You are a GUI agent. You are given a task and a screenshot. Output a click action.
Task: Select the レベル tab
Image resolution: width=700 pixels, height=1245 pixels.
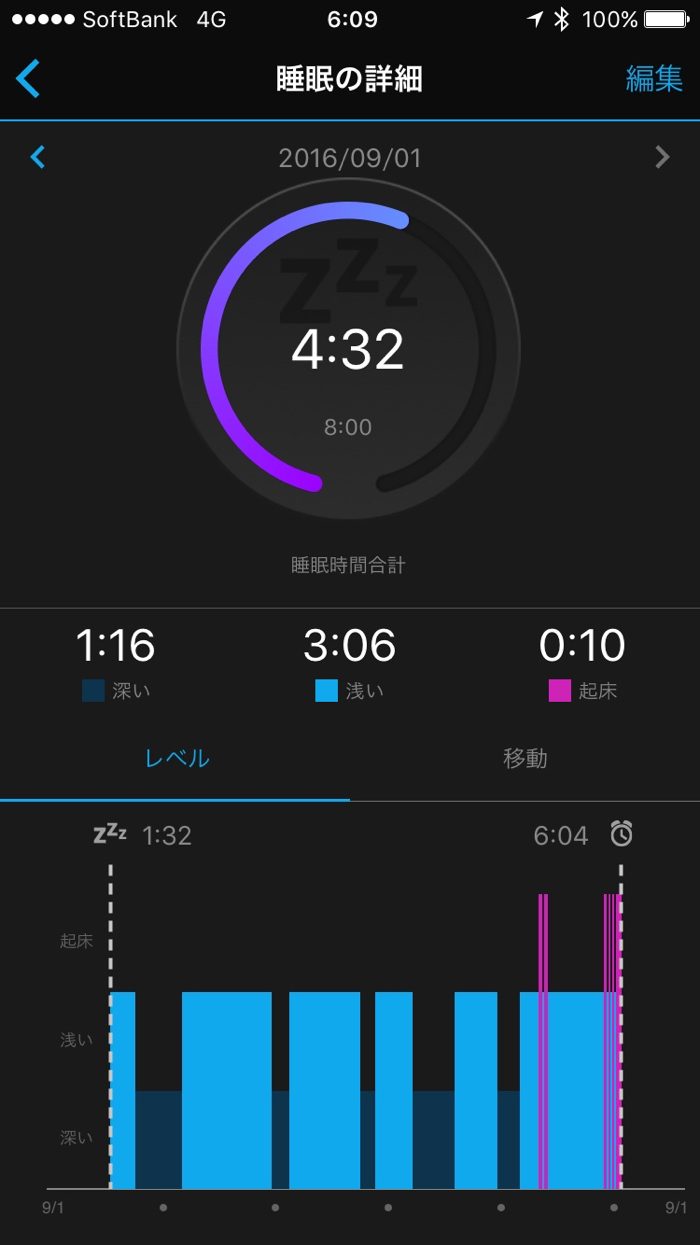(177, 758)
